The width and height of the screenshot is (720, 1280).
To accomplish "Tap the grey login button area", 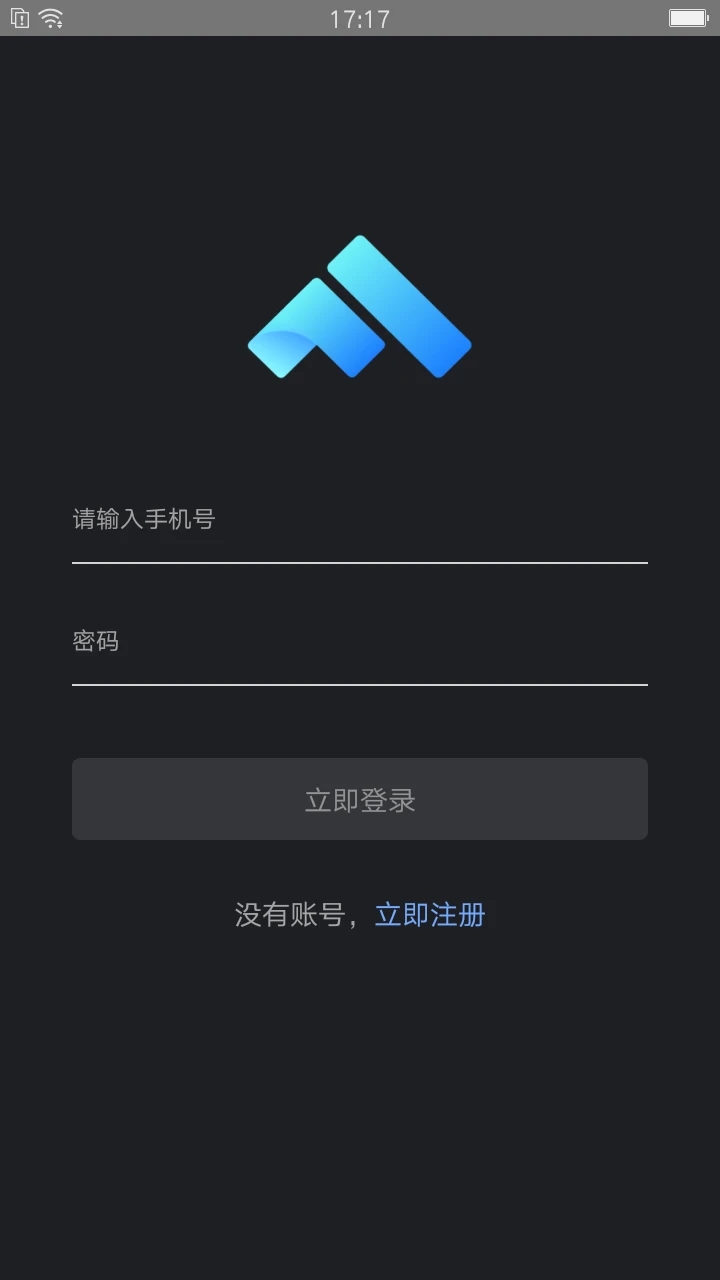I will [x=360, y=798].
